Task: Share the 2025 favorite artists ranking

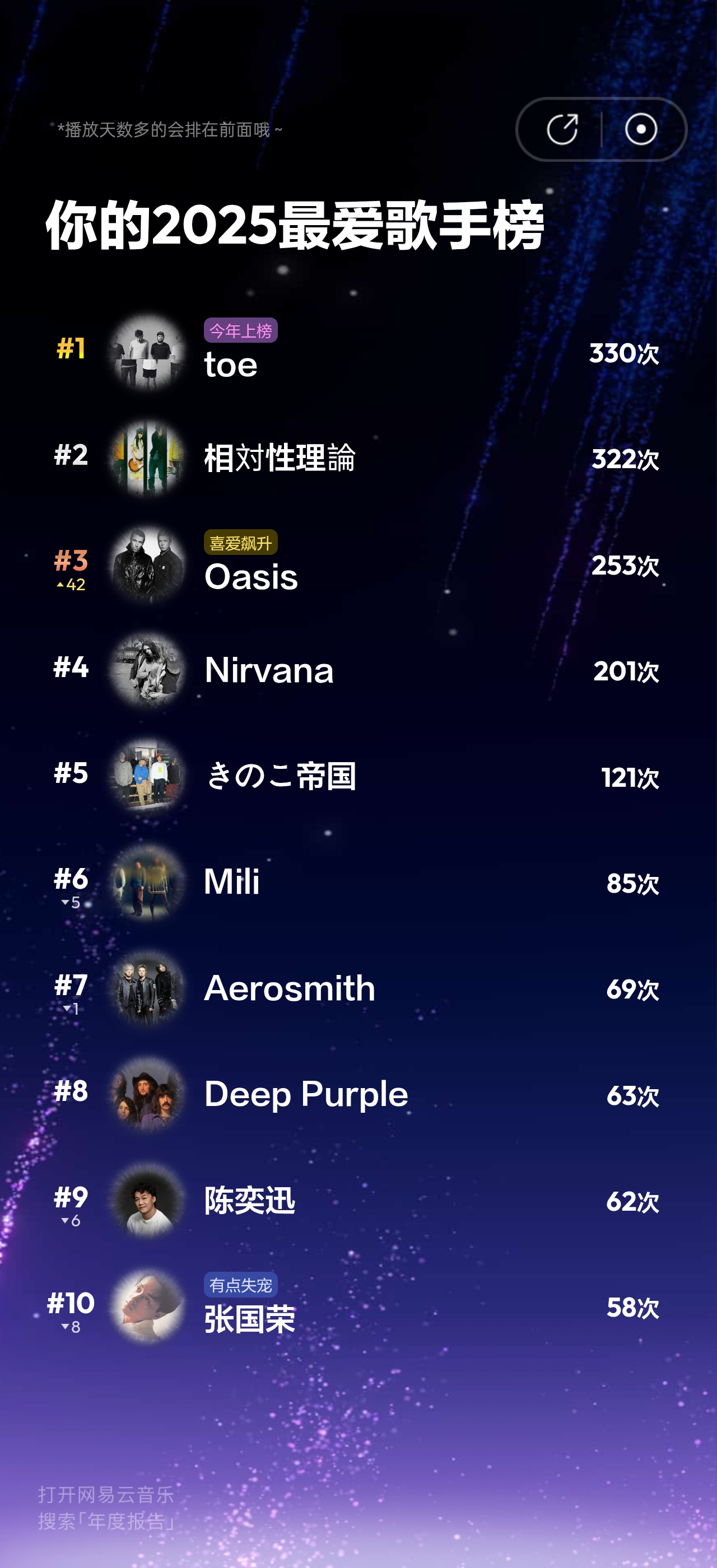Action: [x=561, y=130]
